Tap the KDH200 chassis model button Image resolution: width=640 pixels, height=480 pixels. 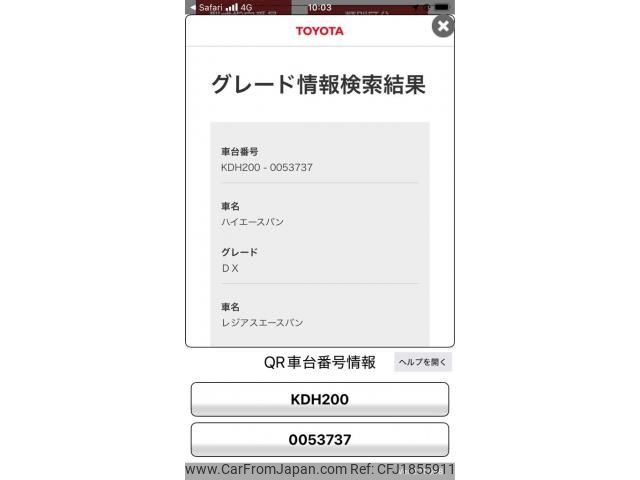pos(320,399)
